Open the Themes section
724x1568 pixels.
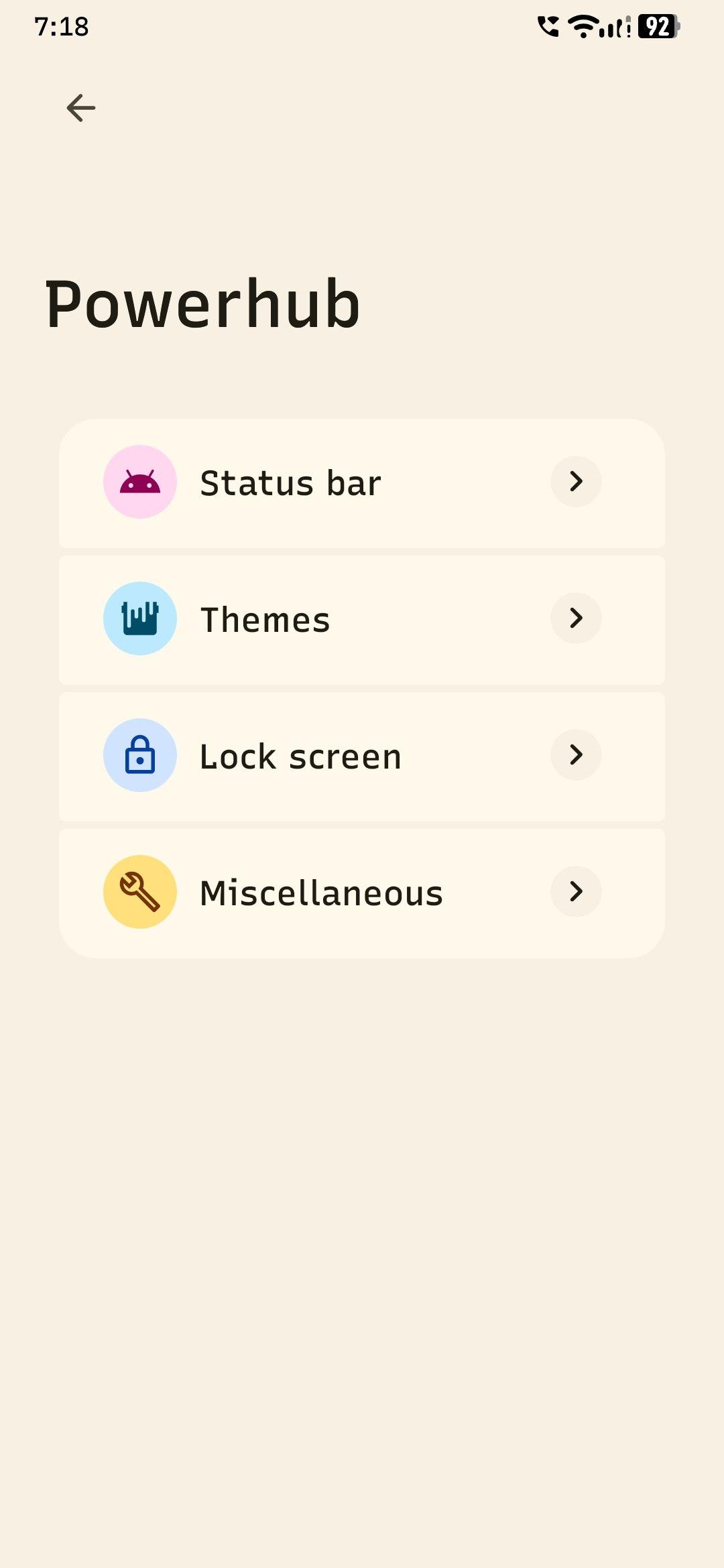pyautogui.click(x=362, y=620)
